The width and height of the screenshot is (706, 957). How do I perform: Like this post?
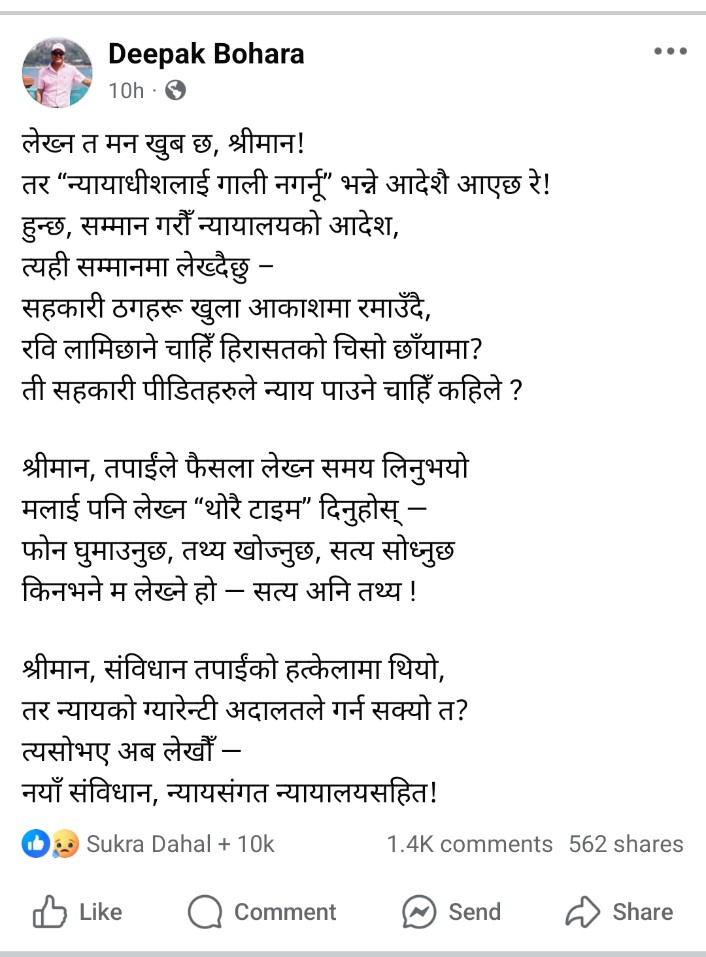point(77,911)
